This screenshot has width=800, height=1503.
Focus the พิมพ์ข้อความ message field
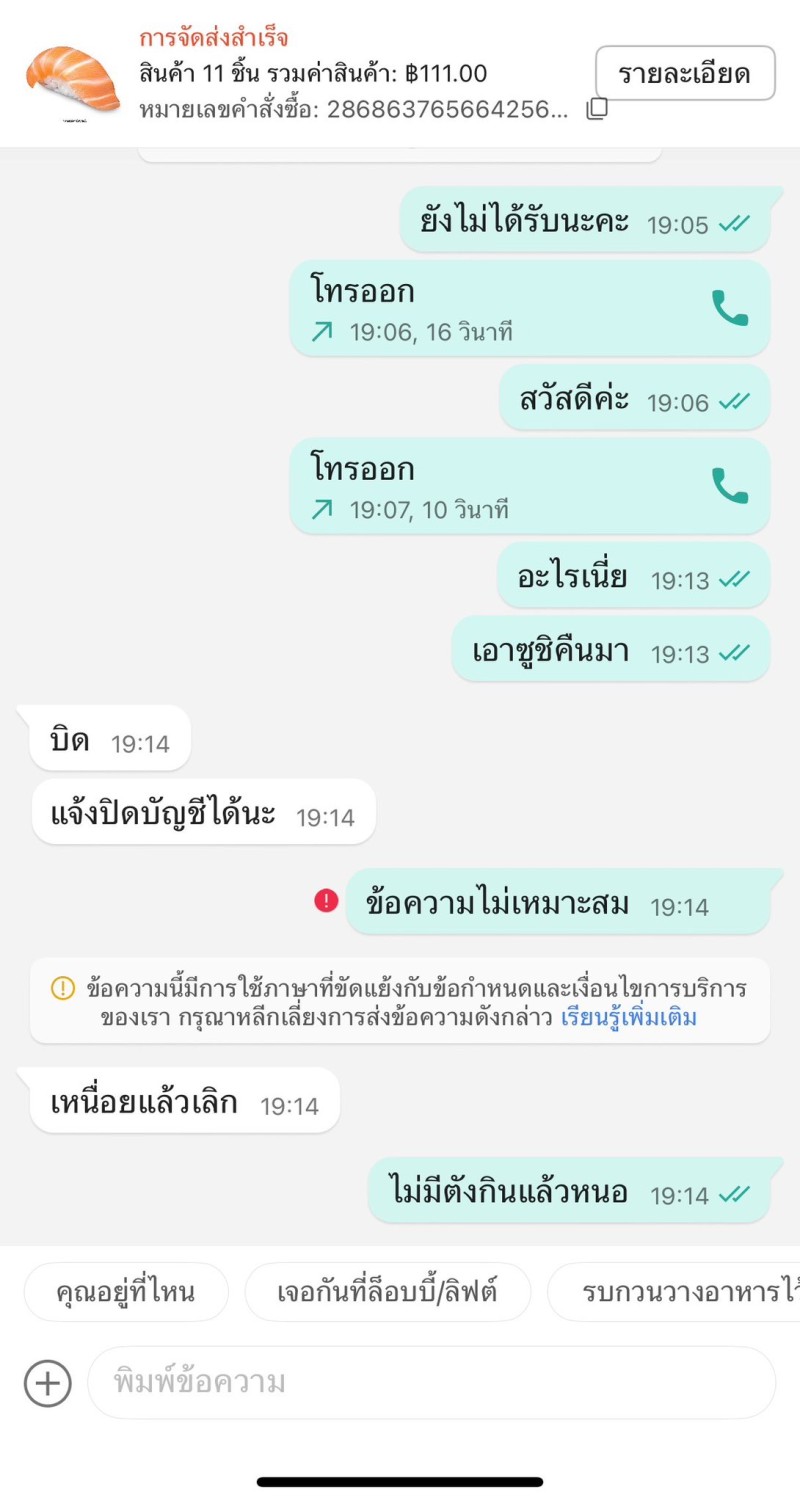click(x=430, y=1383)
